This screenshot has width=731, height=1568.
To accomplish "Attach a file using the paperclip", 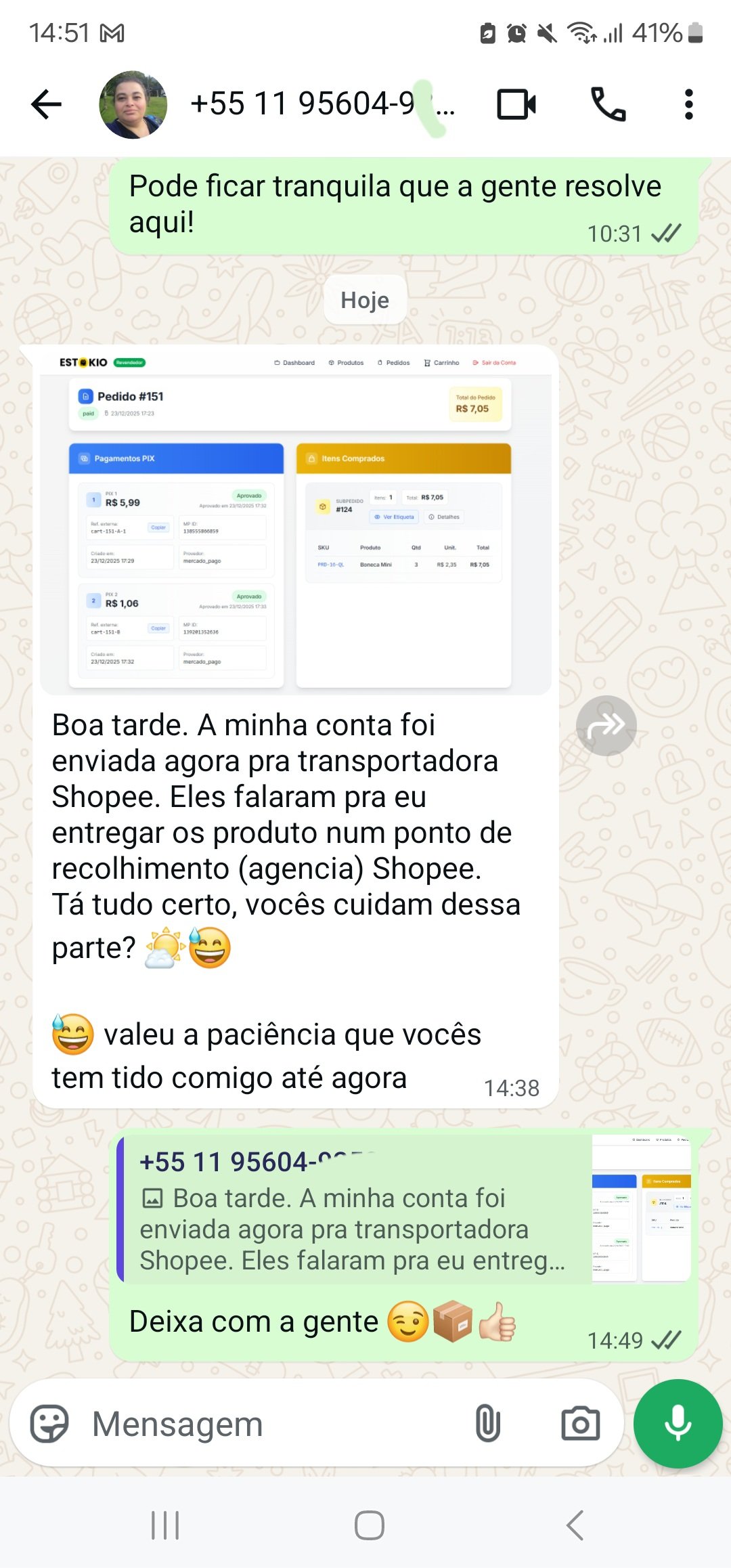I will click(x=489, y=1423).
